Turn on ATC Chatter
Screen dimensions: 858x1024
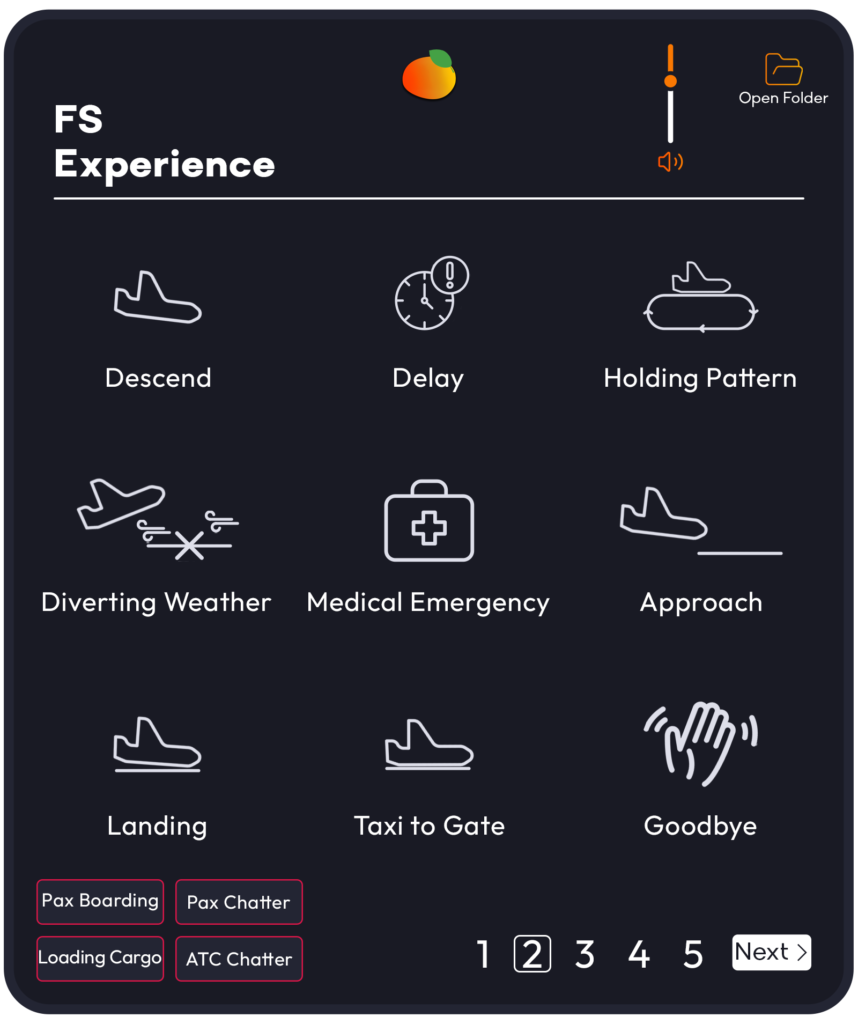tap(238, 959)
